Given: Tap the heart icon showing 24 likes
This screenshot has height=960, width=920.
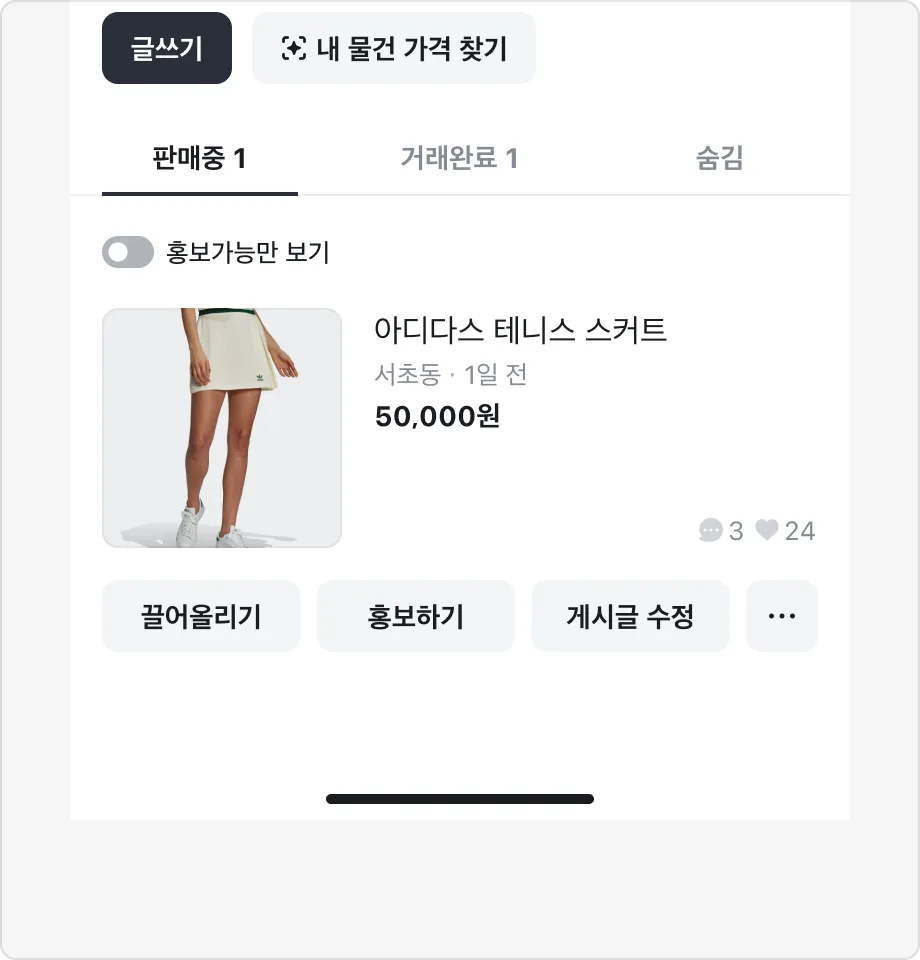Looking at the screenshot, I should coord(768,531).
